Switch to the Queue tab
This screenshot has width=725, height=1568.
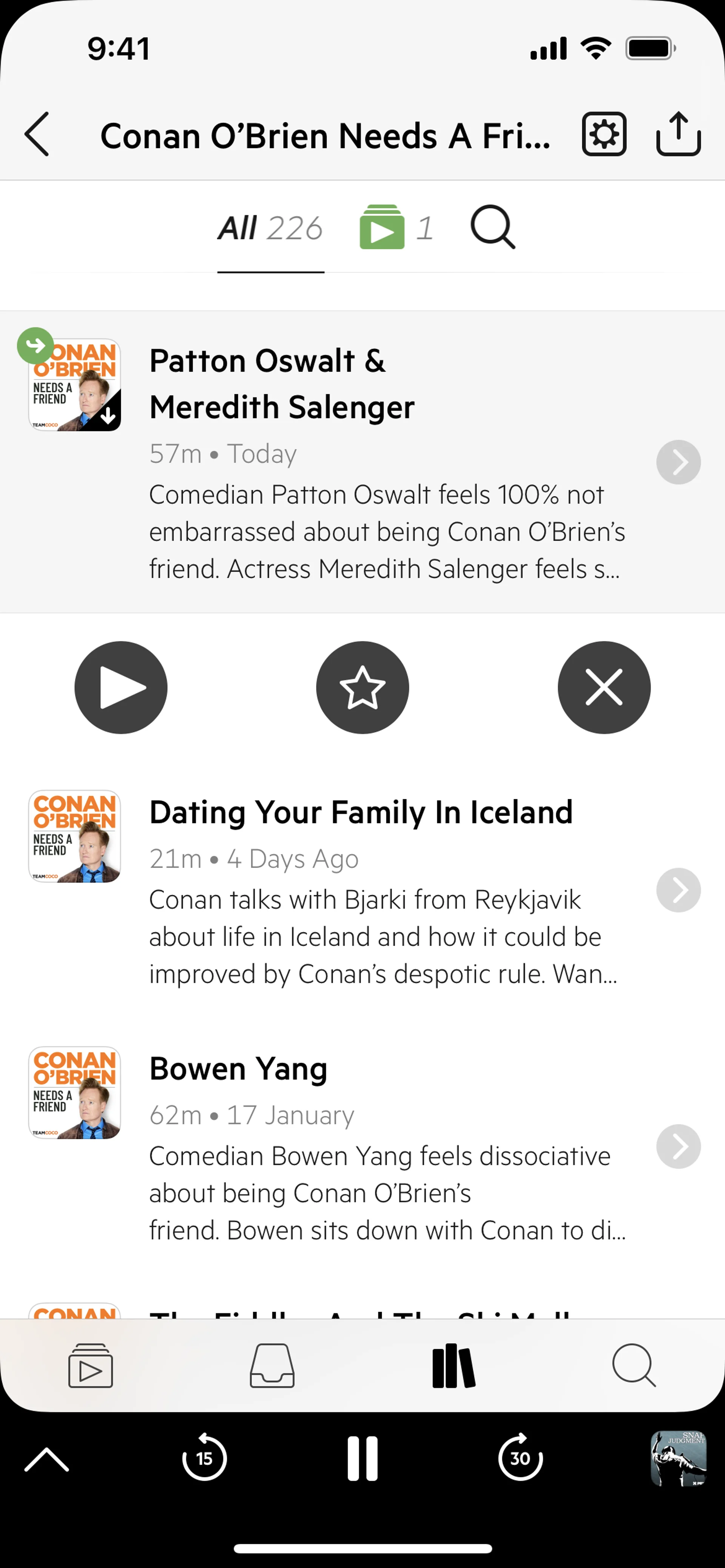pos(90,1365)
